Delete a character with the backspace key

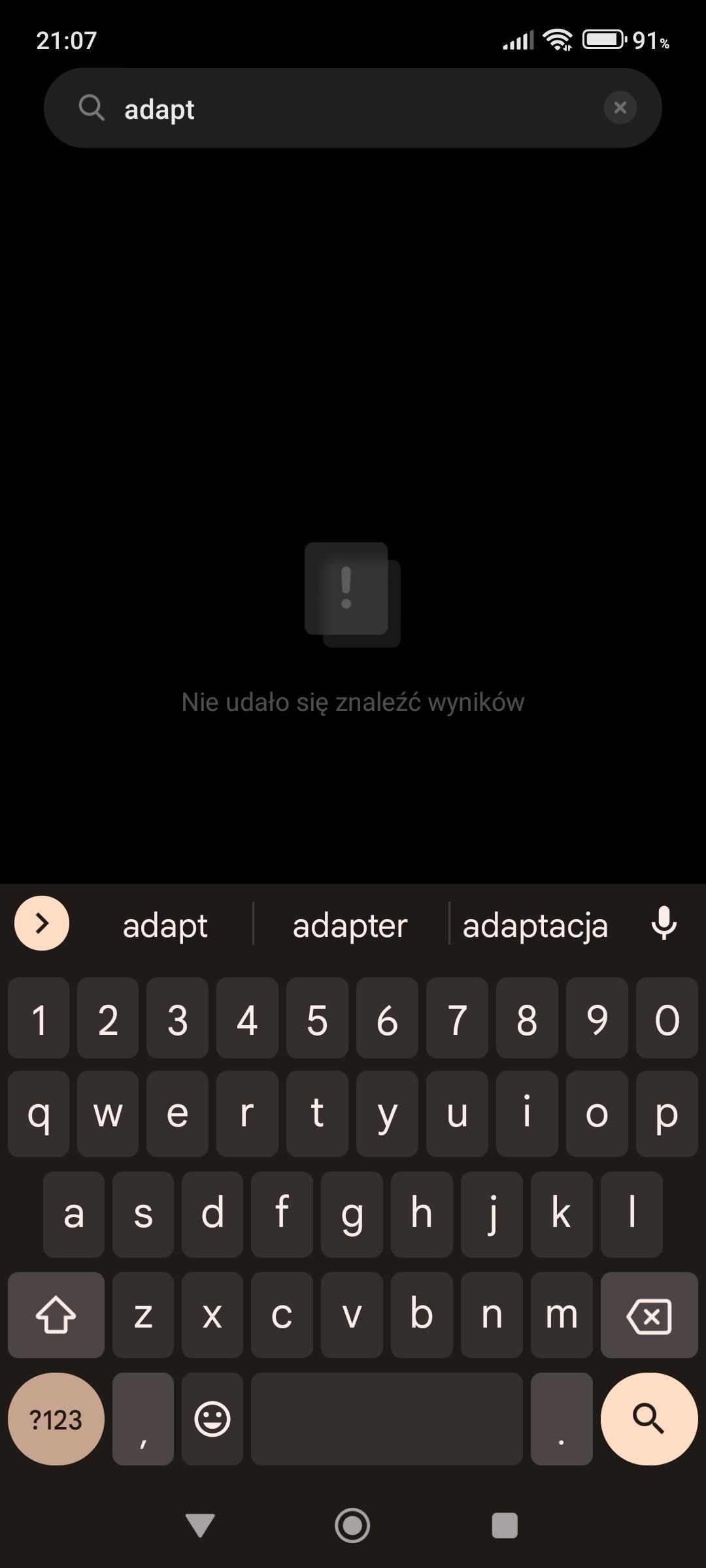click(648, 1315)
